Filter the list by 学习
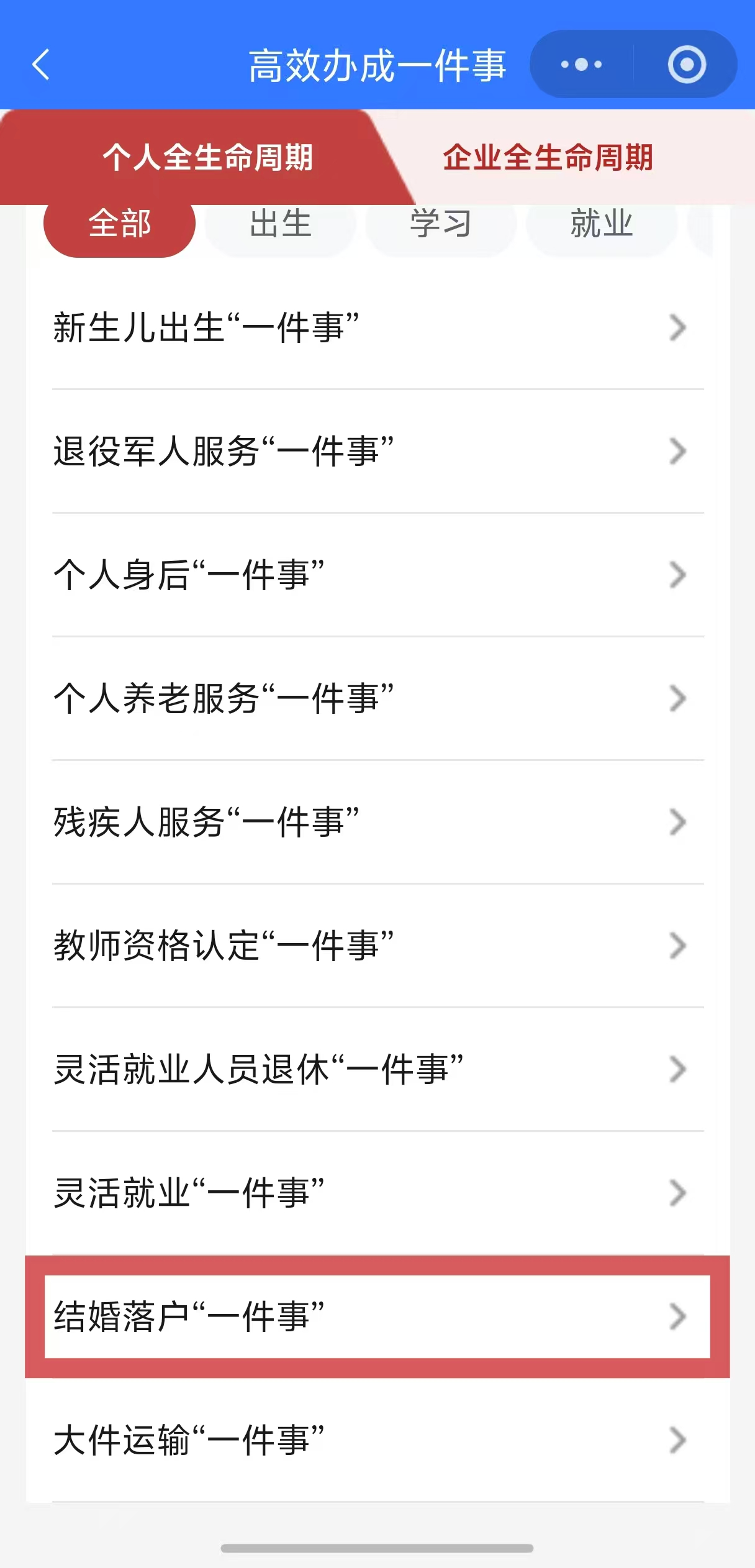The image size is (755, 1568). (x=441, y=225)
